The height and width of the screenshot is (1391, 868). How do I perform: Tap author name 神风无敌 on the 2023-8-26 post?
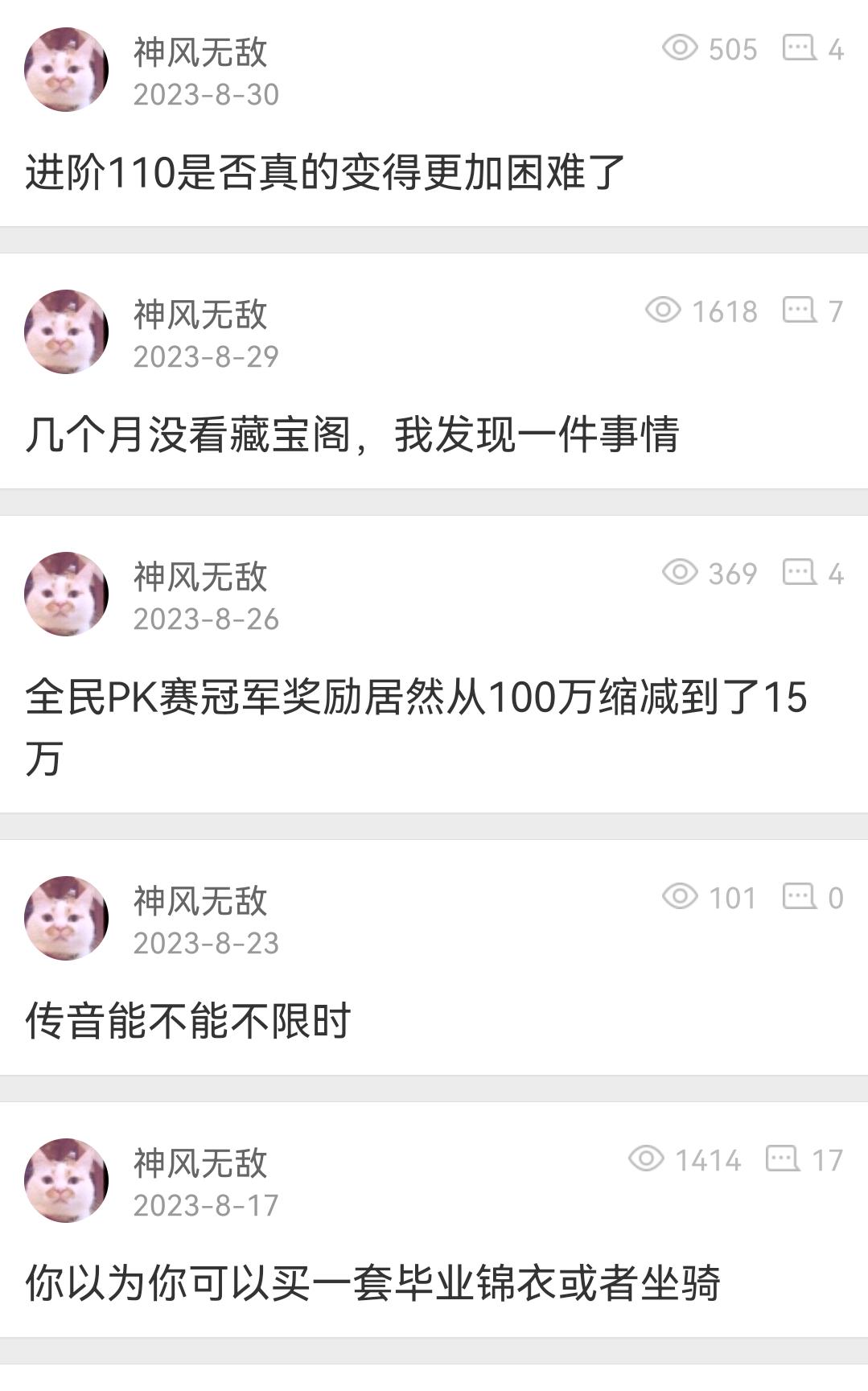pyautogui.click(x=200, y=576)
